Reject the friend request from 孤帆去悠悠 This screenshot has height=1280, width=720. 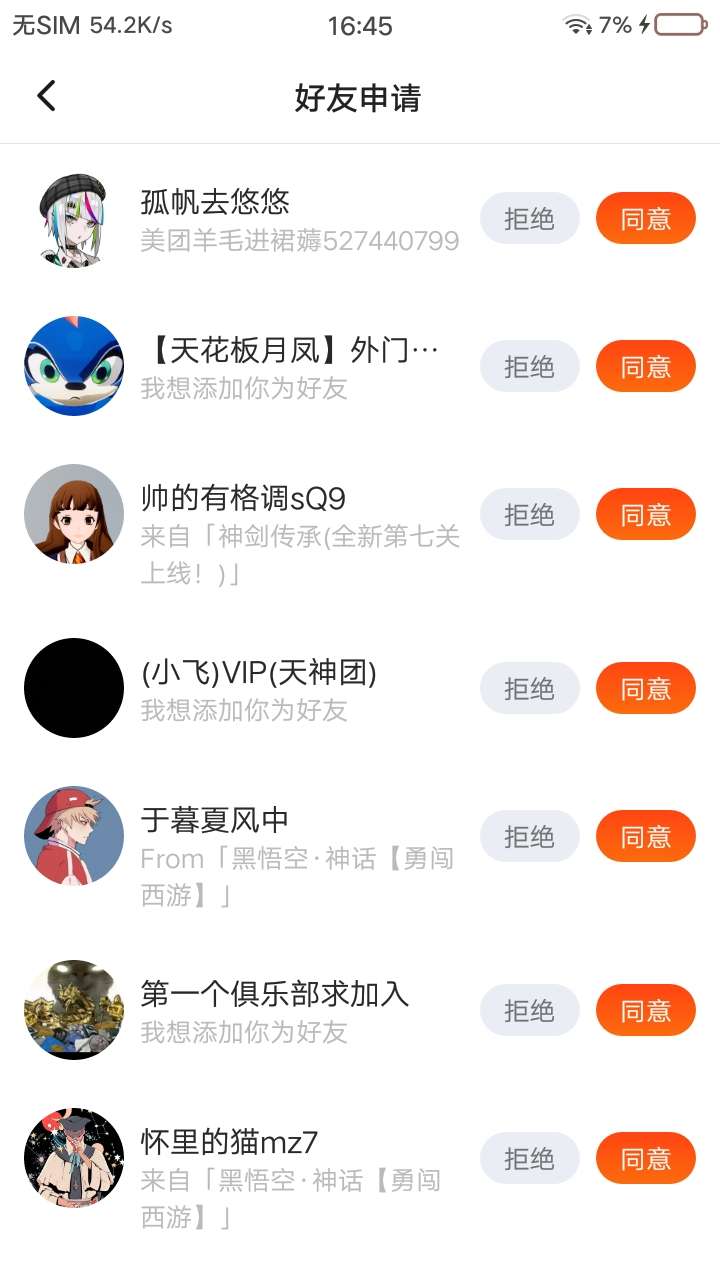pyautogui.click(x=529, y=218)
